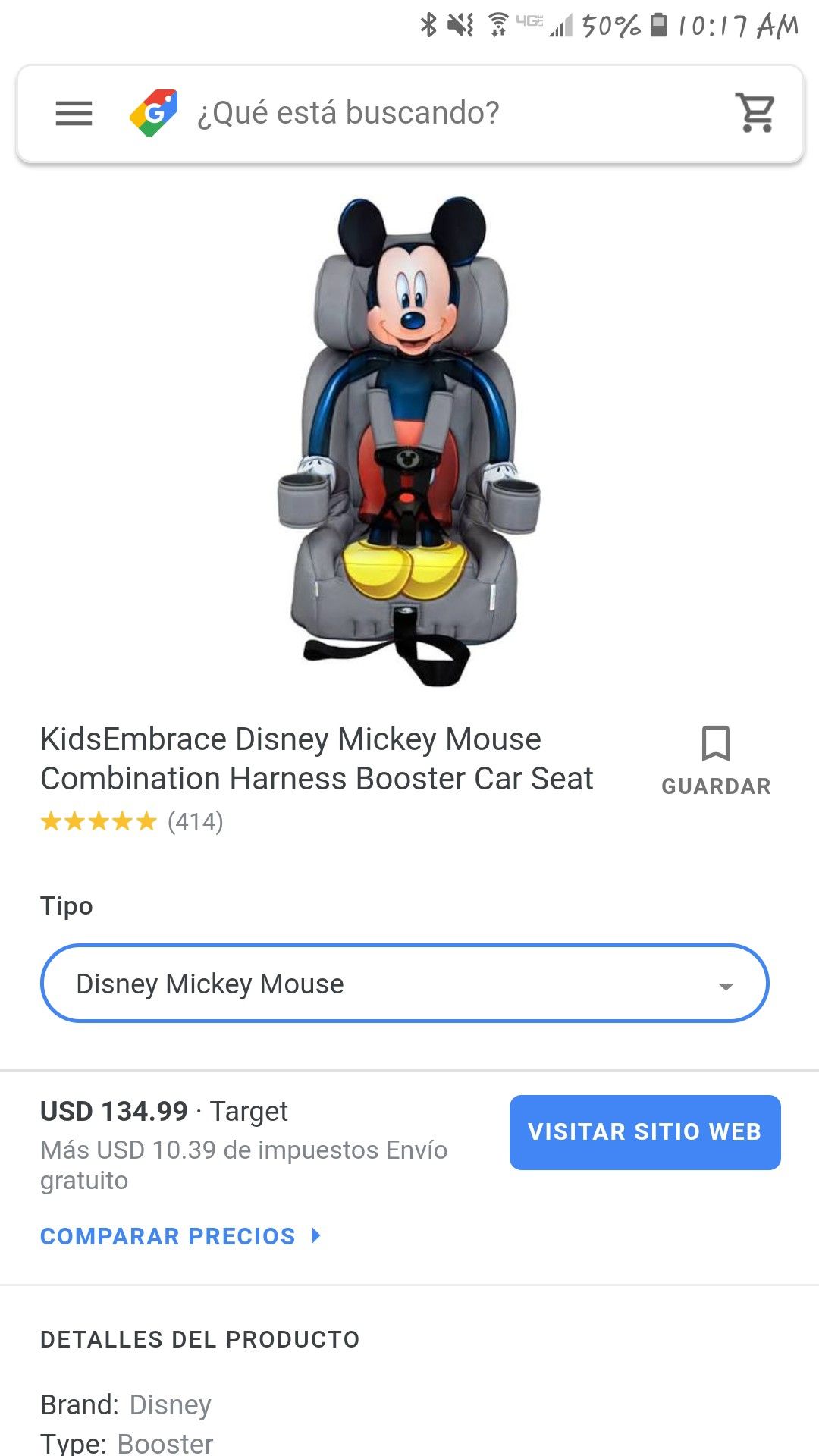This screenshot has height=1456, width=819.
Task: Tap the '¿Qué está buscando?' search field
Action: coord(348,113)
